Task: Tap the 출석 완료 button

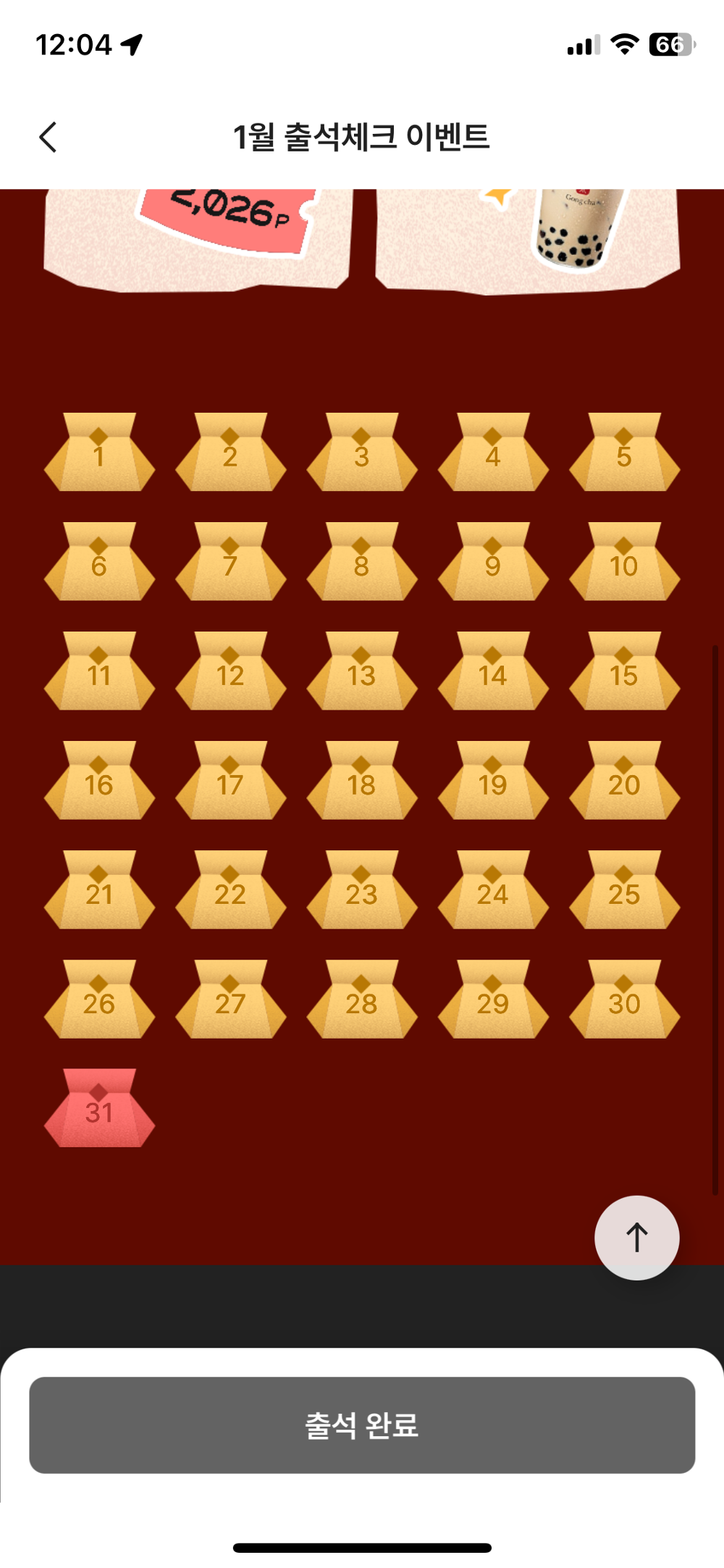Action: pyautogui.click(x=362, y=1425)
